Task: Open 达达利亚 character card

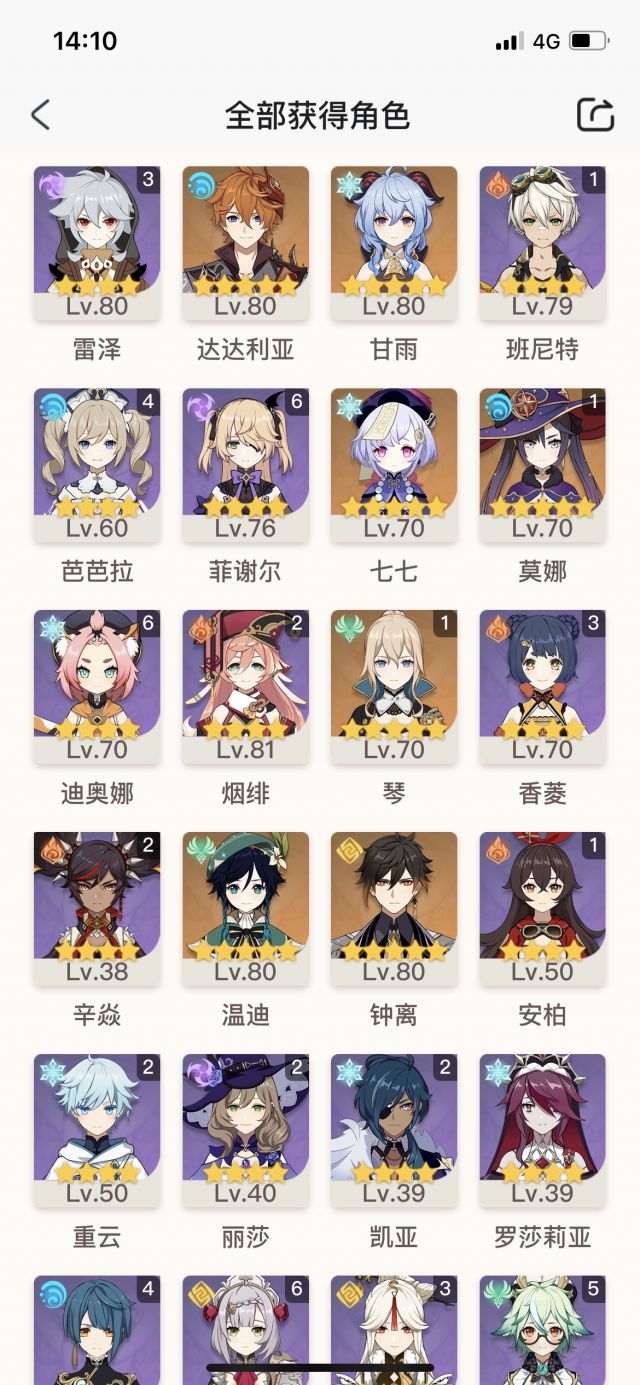Action: [245, 243]
